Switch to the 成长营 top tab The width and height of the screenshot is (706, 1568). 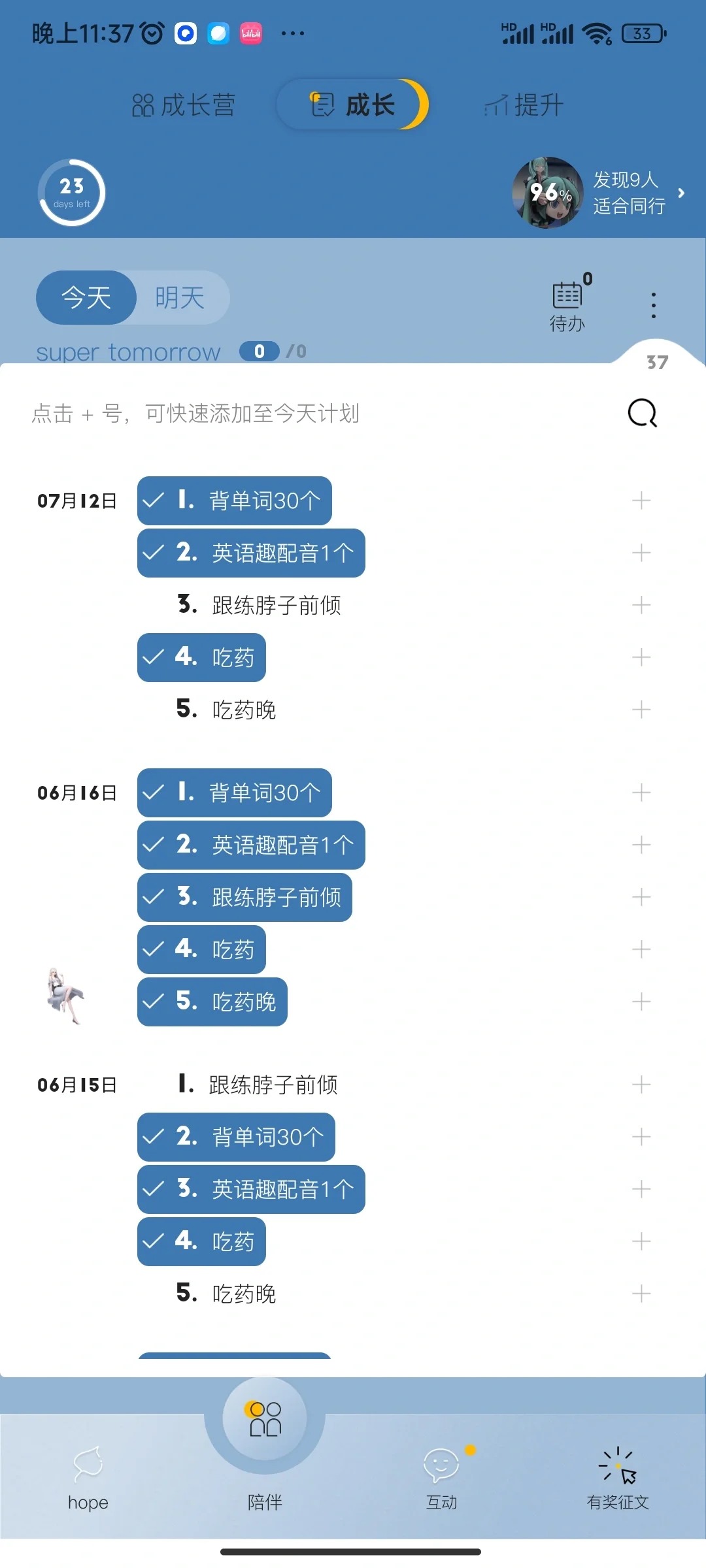pos(184,105)
